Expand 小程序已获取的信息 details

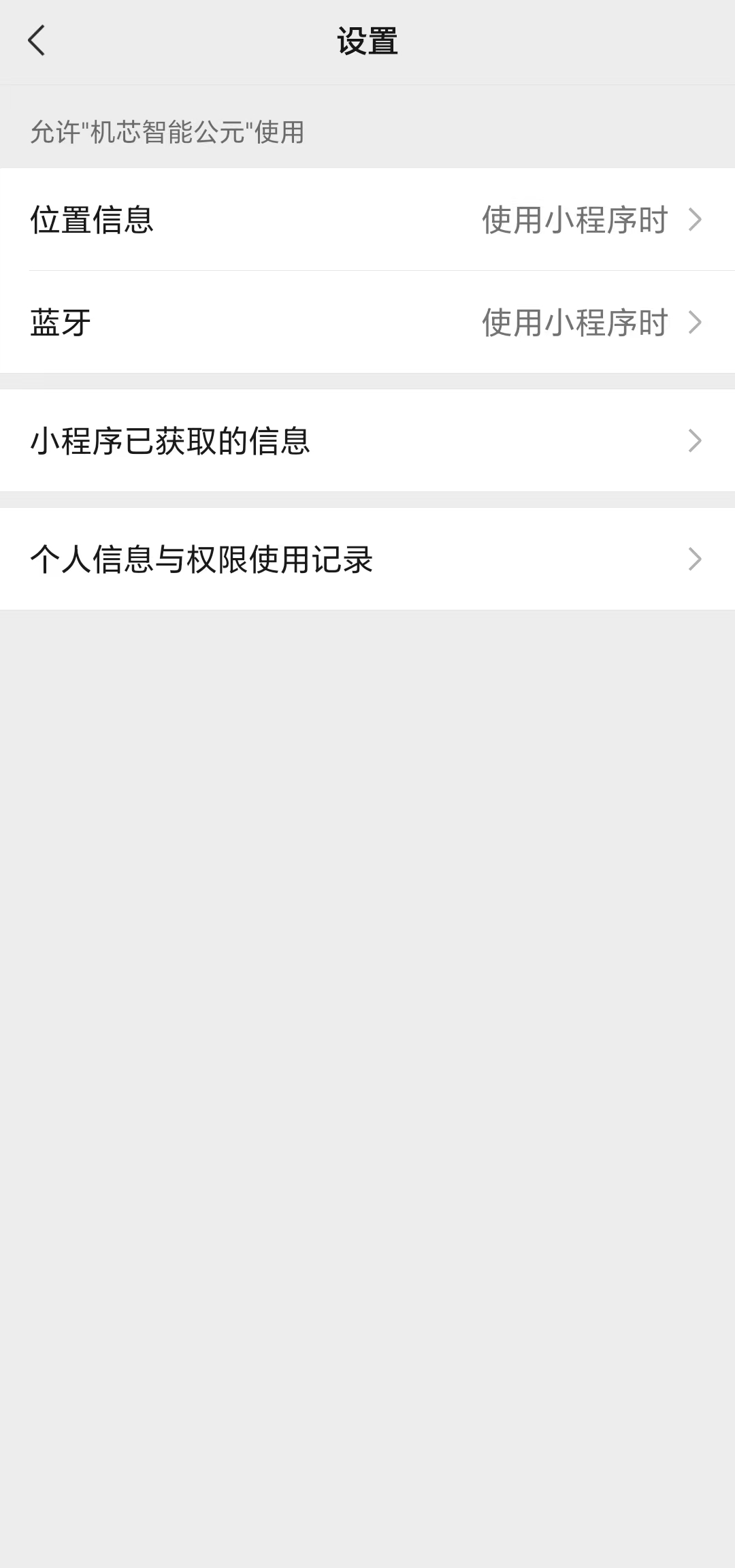point(367,442)
